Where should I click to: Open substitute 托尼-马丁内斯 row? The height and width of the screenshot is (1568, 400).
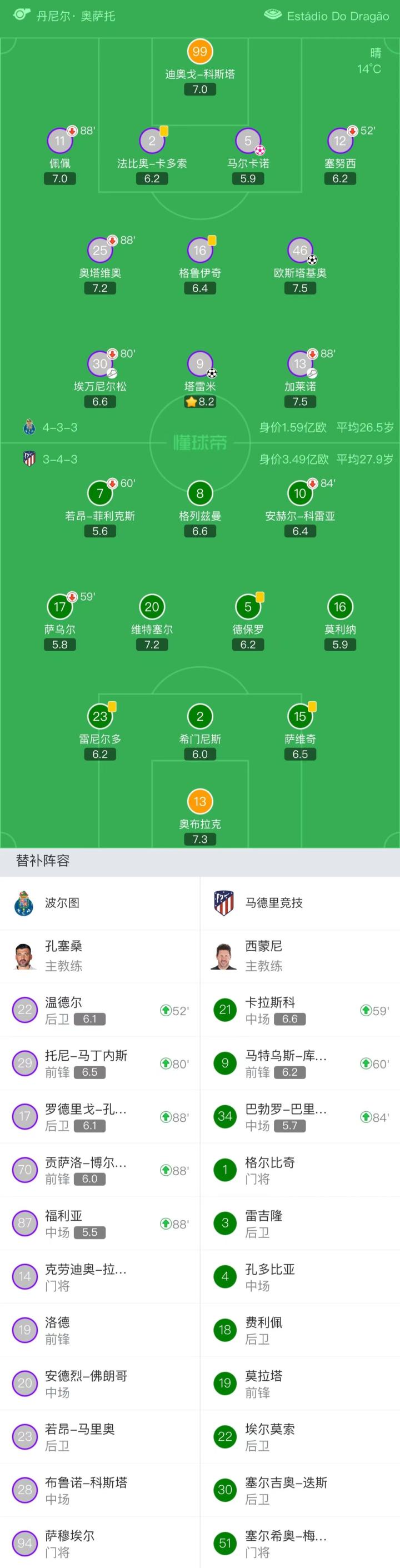(100, 1063)
